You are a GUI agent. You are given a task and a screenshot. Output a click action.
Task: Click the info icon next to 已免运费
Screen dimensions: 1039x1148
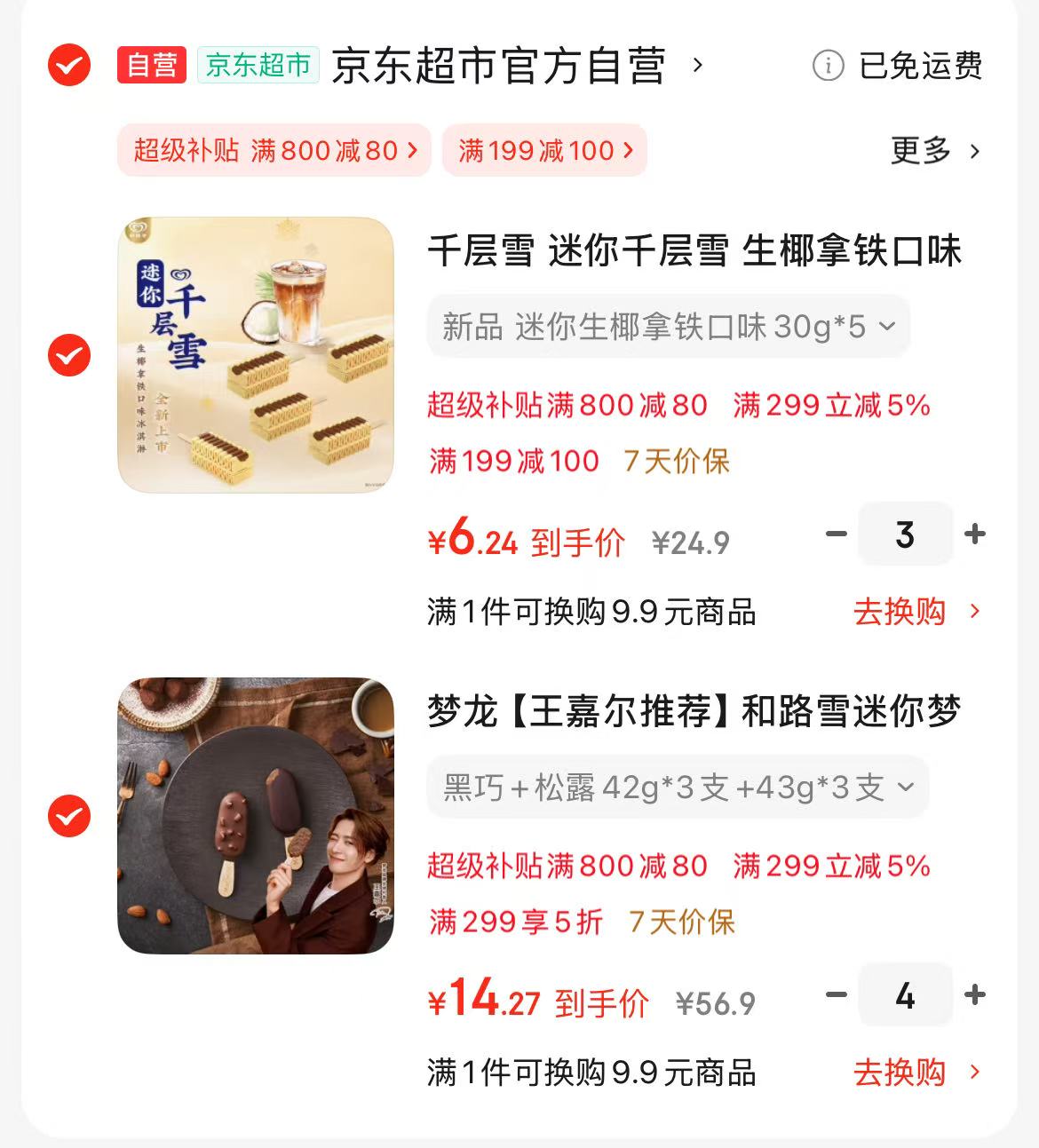(829, 67)
